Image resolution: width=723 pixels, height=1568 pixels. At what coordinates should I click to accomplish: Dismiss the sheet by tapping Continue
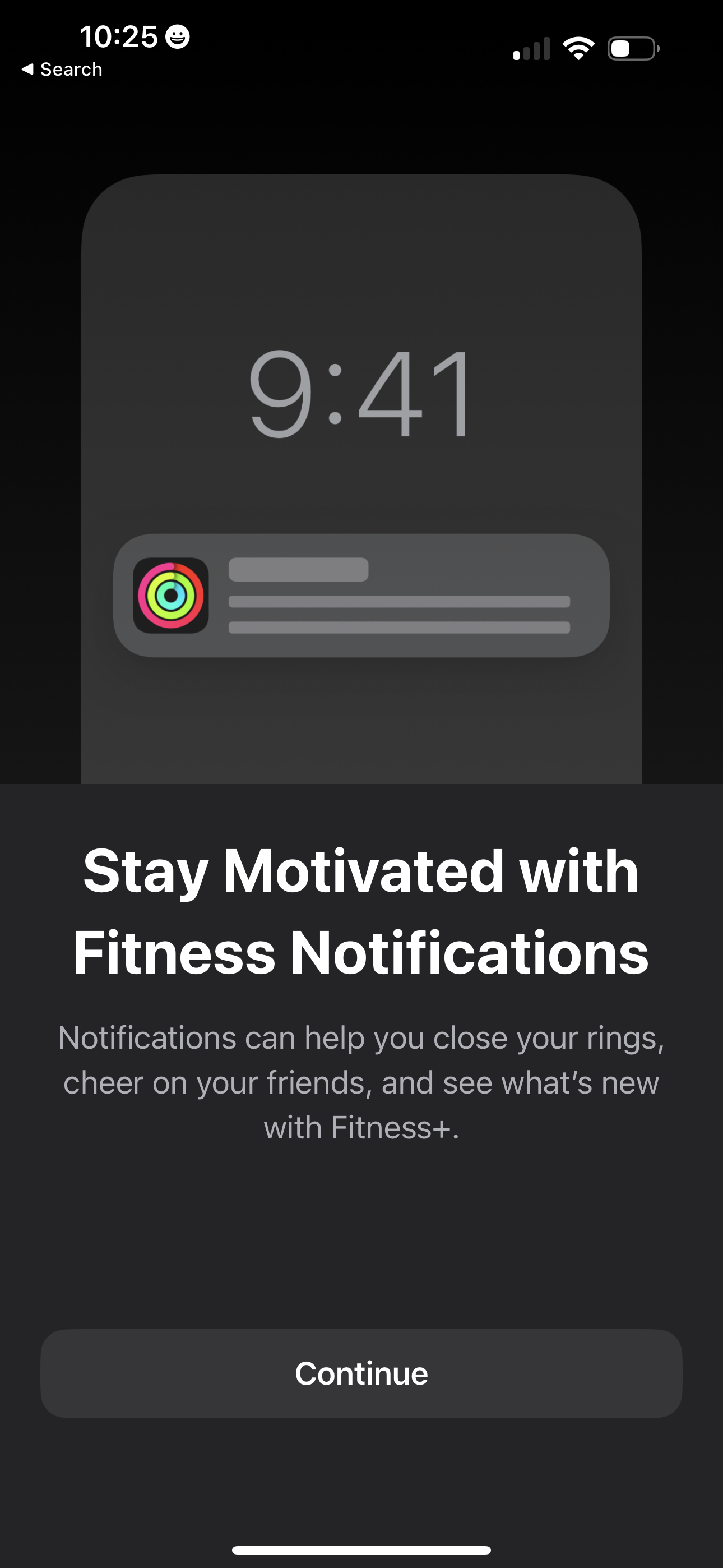[361, 1374]
